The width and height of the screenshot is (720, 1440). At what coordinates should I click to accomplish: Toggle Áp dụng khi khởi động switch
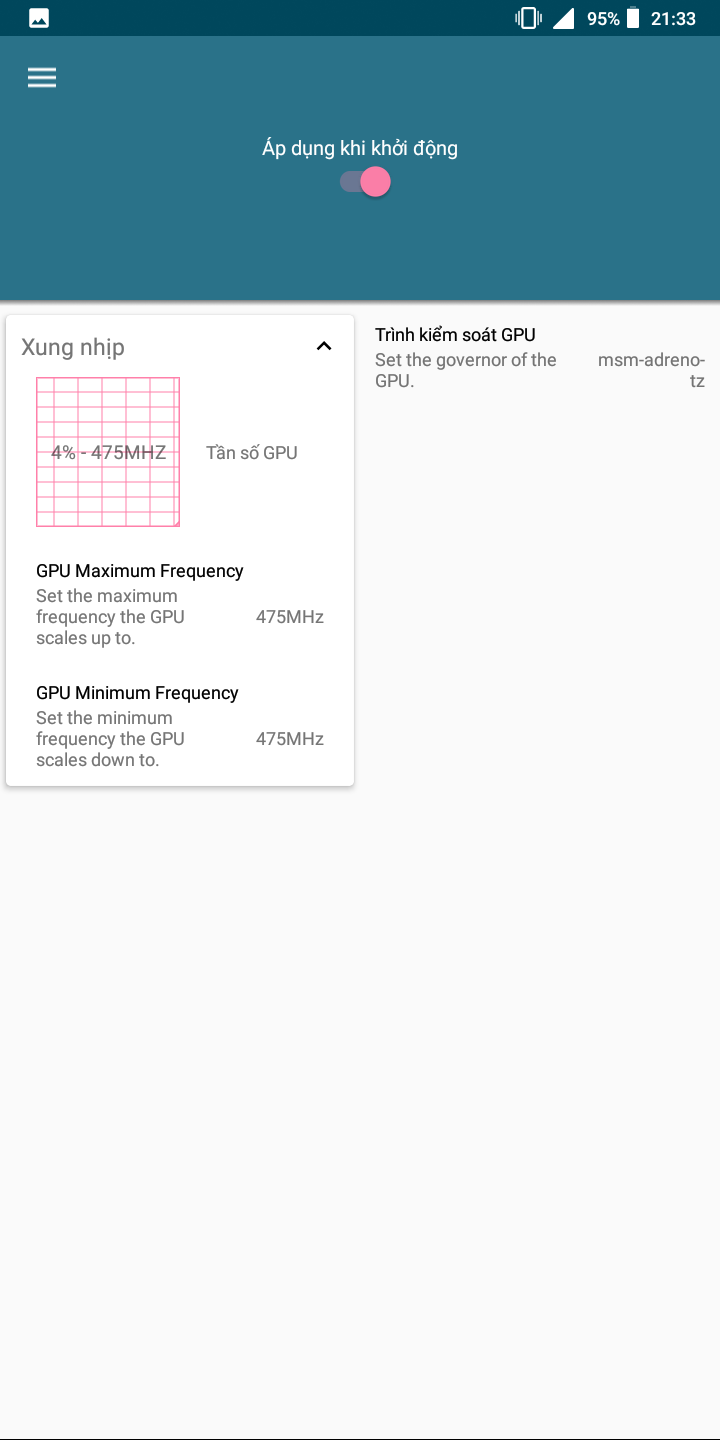coord(364,182)
